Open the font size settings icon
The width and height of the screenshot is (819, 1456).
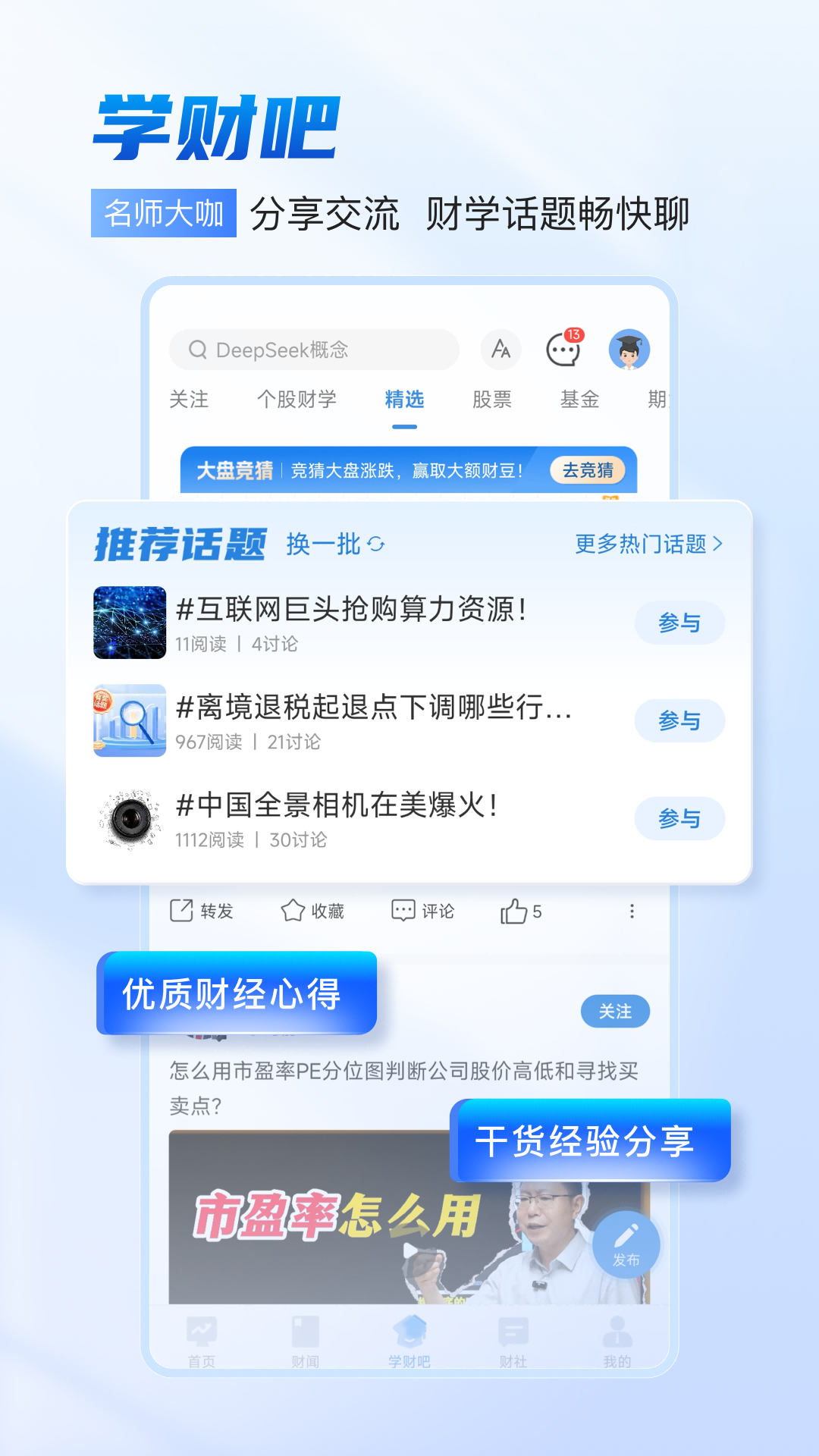(x=500, y=350)
